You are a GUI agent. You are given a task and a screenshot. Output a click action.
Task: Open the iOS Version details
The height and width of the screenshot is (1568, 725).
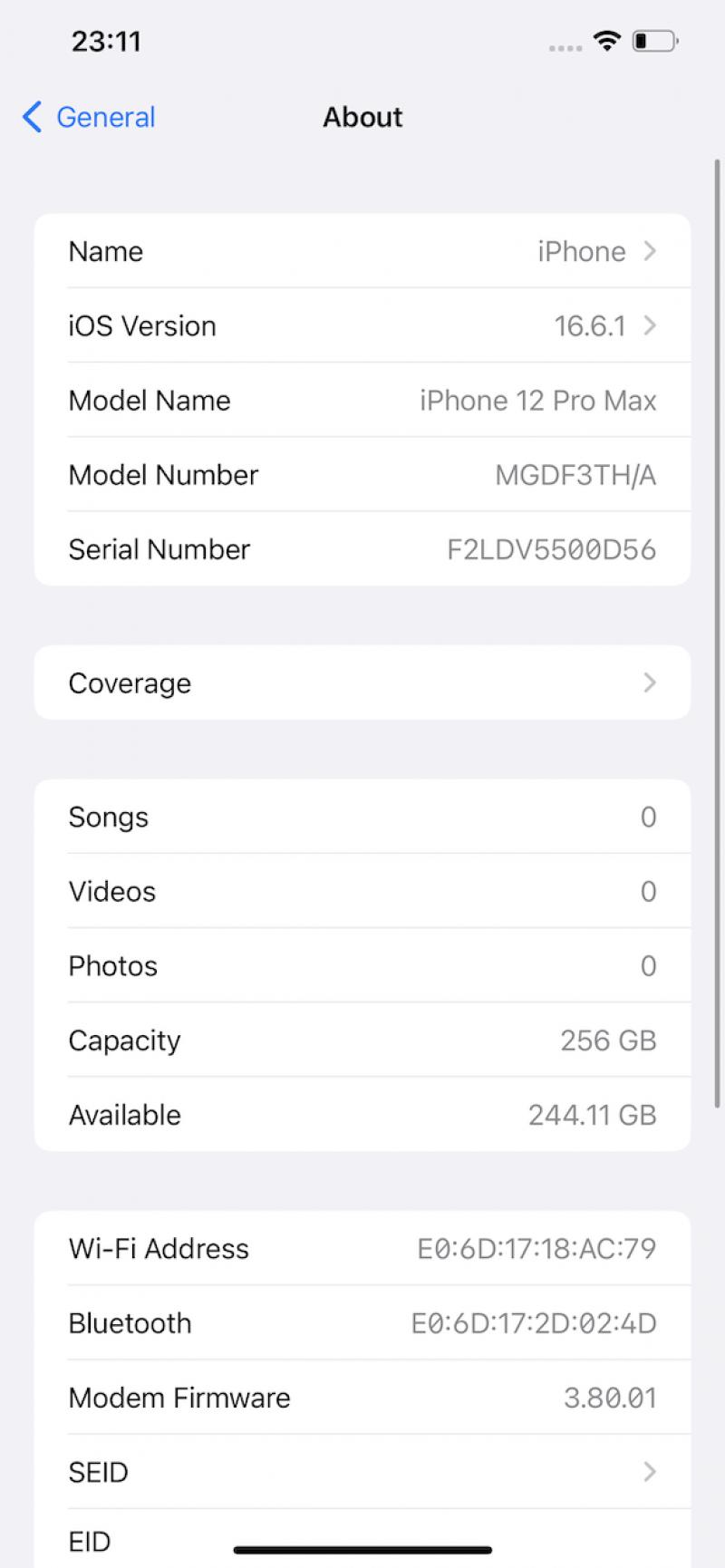[x=362, y=325]
